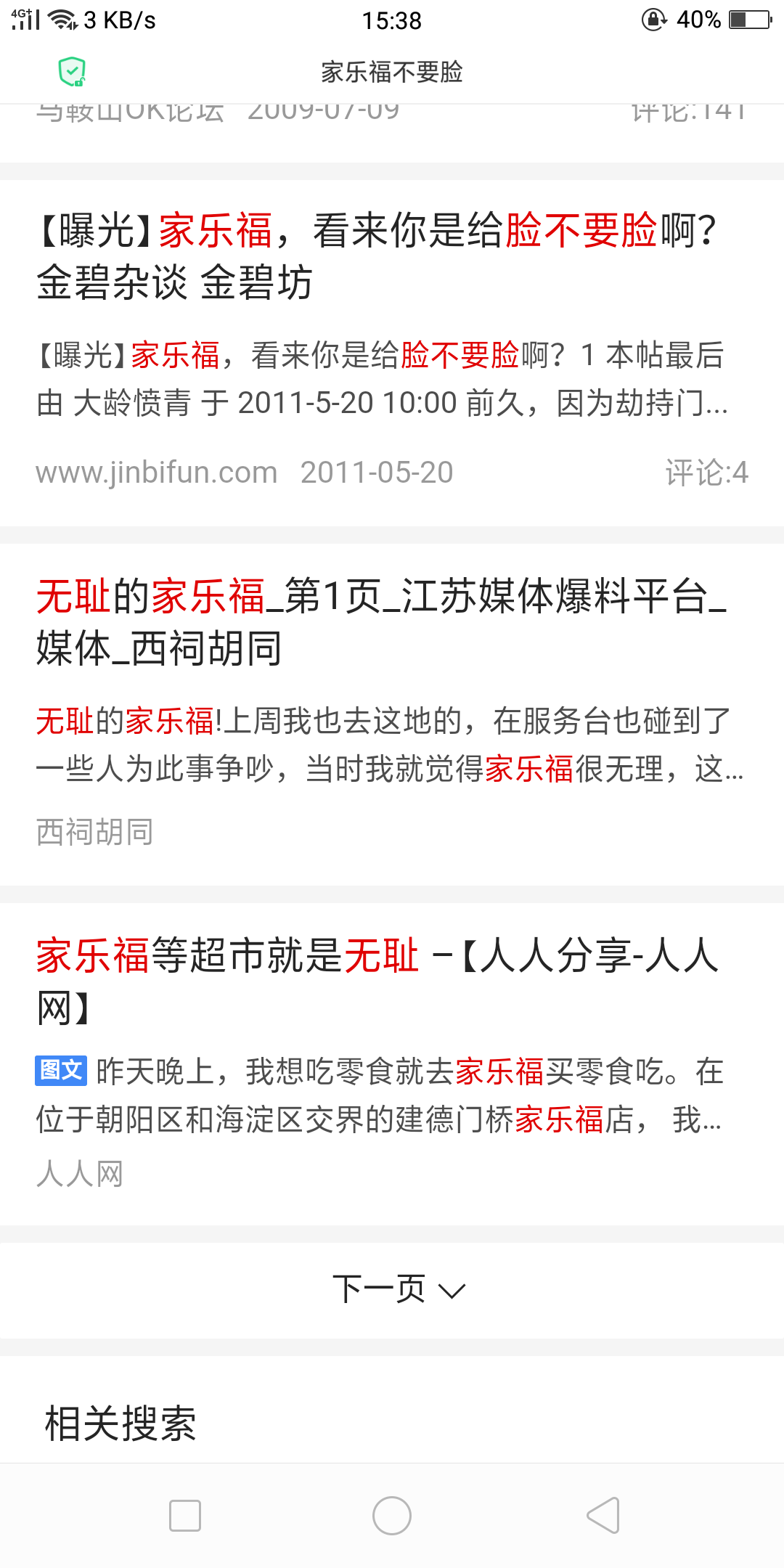Go to next page via 下一页
Screen dimensions: 784x1568
tap(398, 1290)
